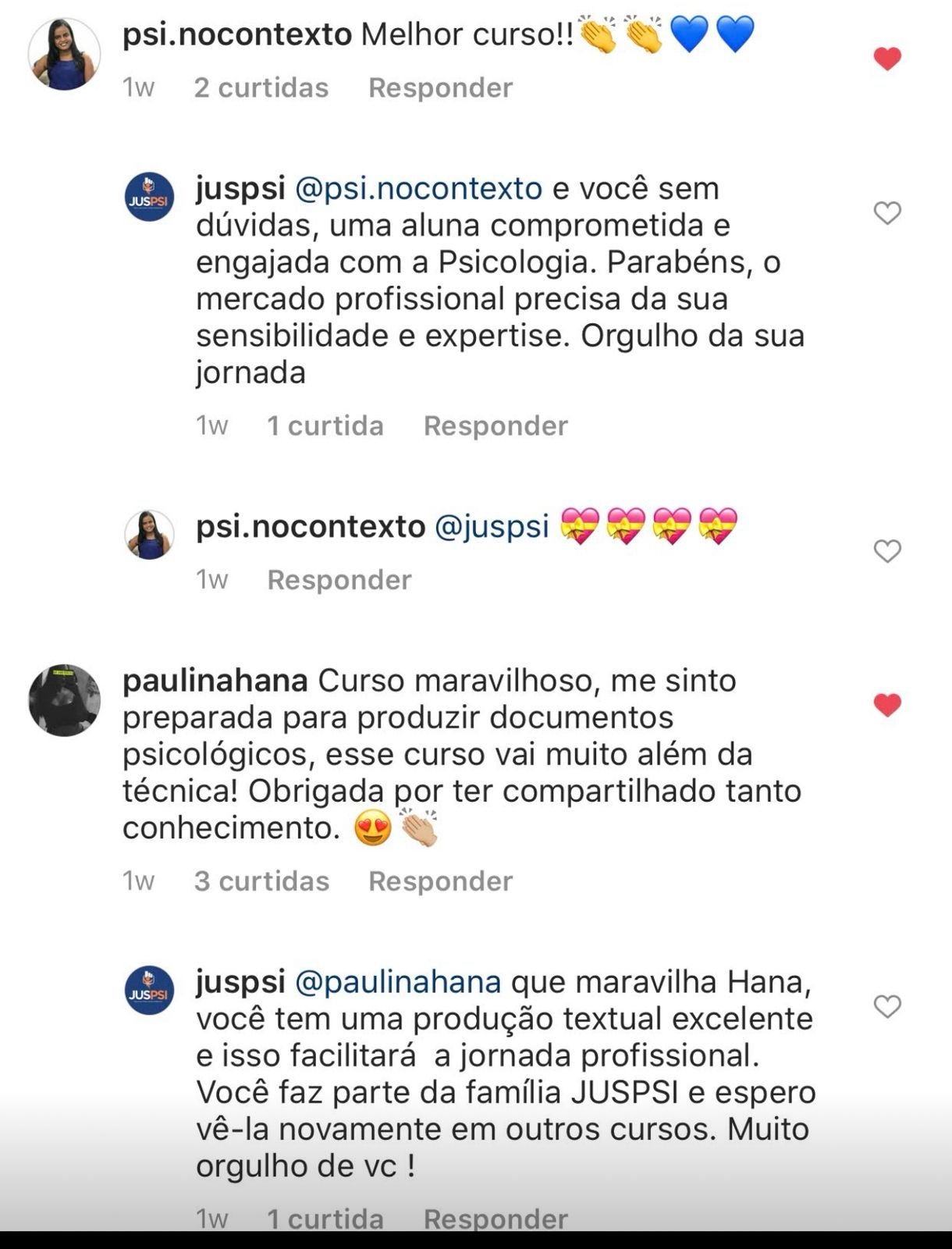View 1 curtida on juspsi's first reply
Image resolution: width=952 pixels, height=1249 pixels.
point(325,425)
